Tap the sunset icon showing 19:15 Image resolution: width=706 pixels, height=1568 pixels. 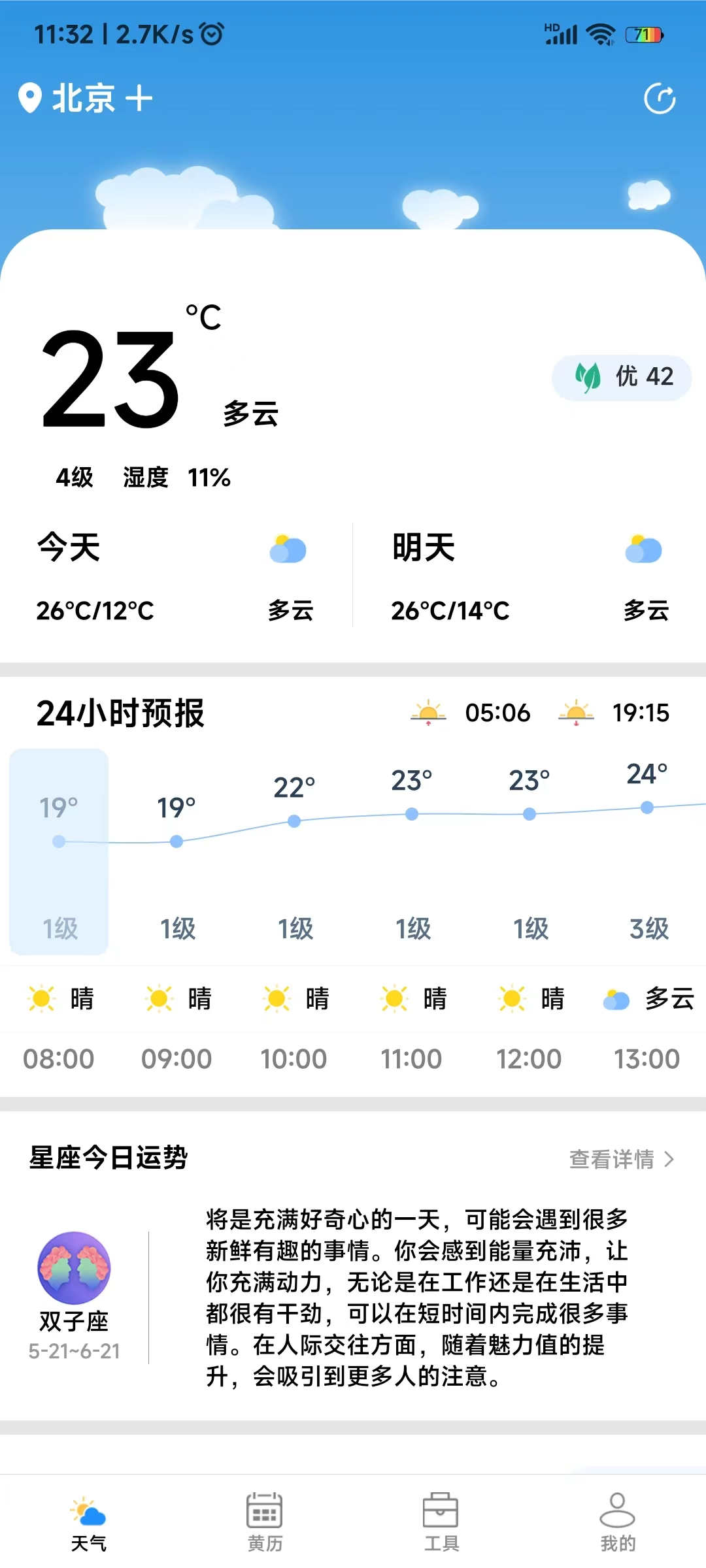(x=578, y=714)
